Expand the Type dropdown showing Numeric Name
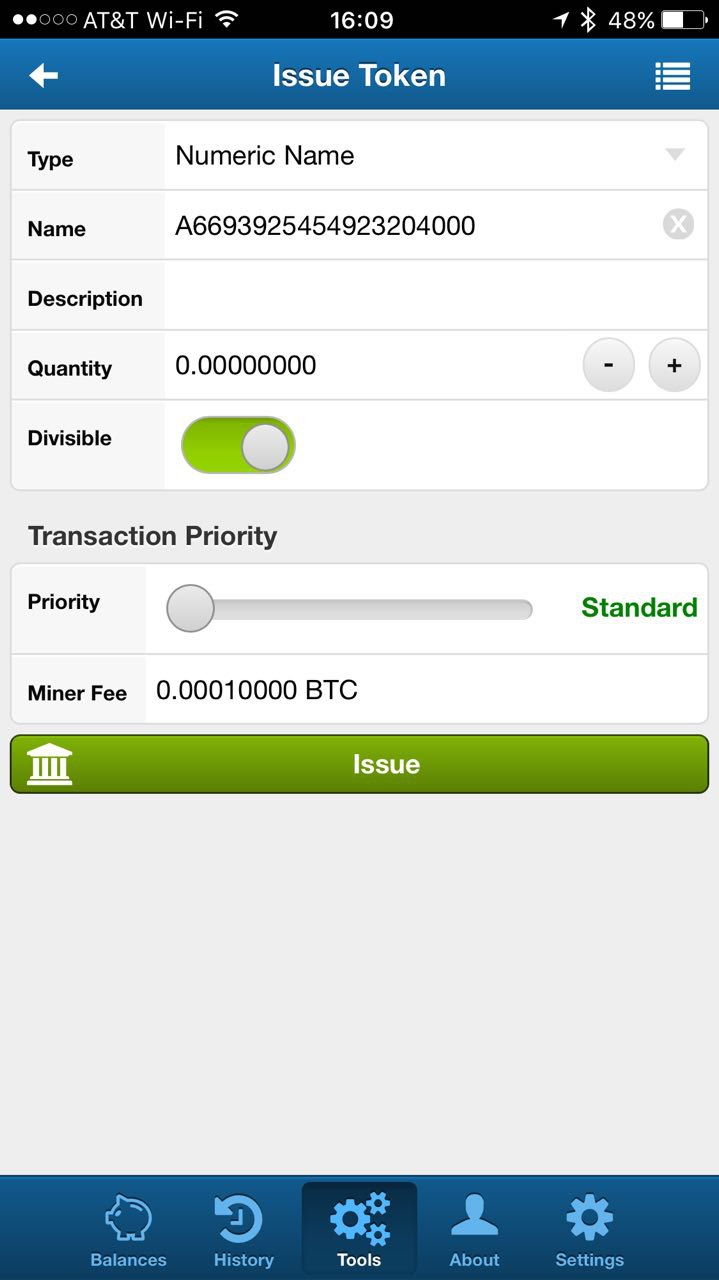This screenshot has height=1280, width=719. tap(436, 155)
